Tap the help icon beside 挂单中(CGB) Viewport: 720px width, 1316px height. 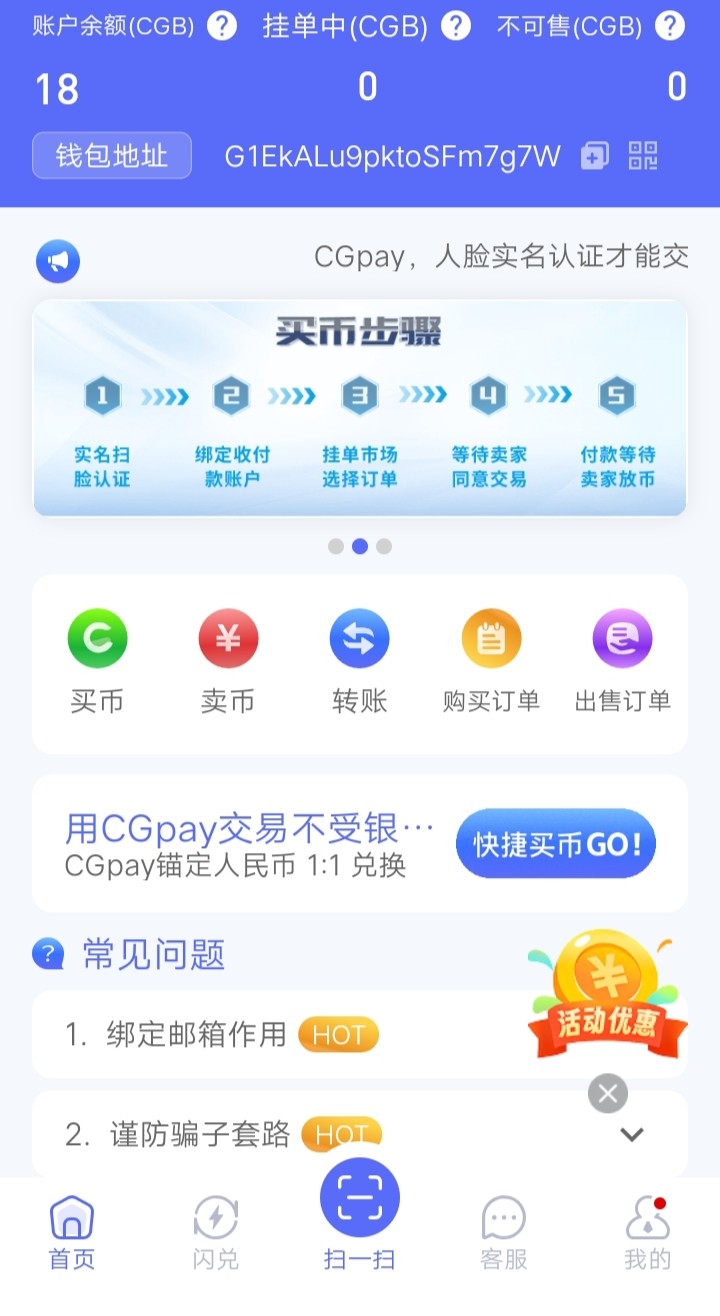point(455,26)
